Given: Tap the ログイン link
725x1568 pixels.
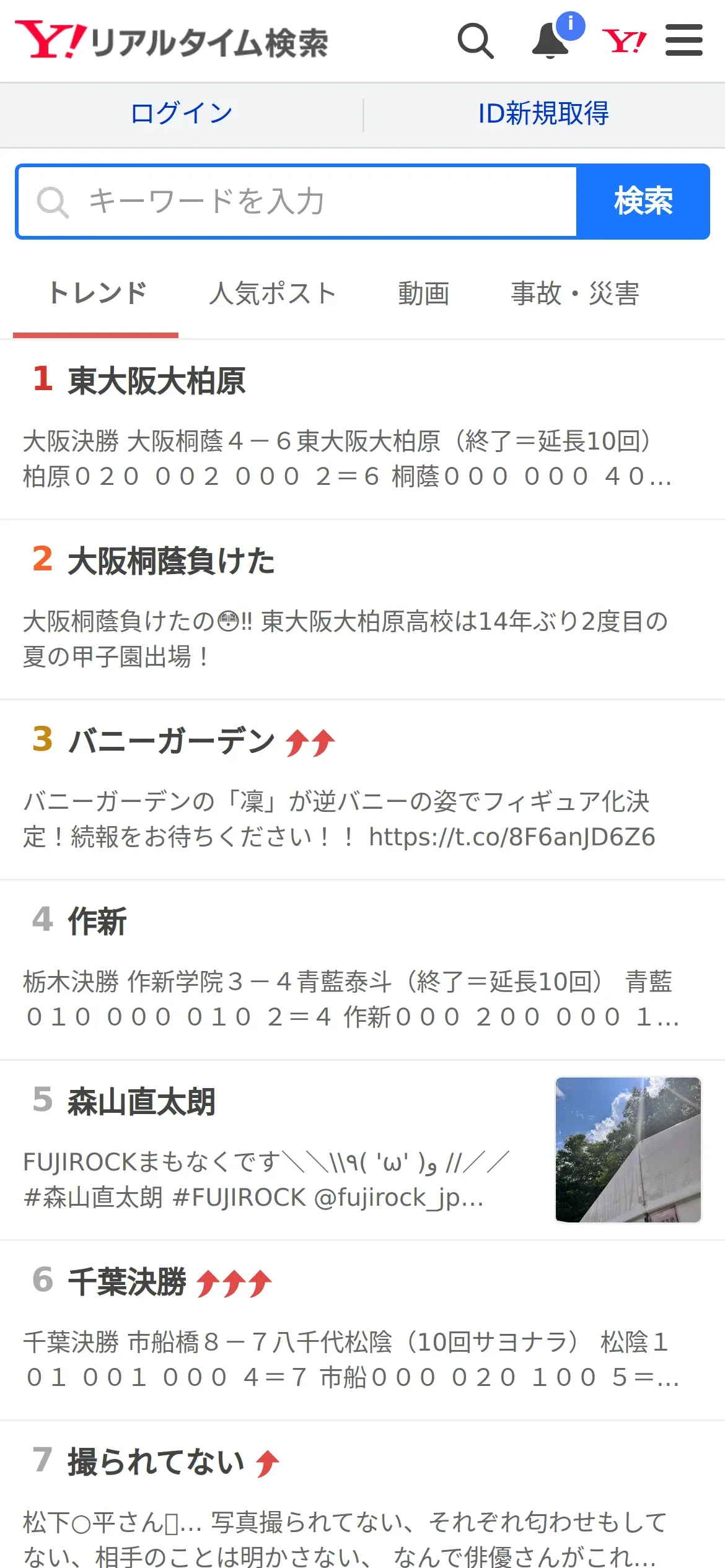Looking at the screenshot, I should 182,114.
